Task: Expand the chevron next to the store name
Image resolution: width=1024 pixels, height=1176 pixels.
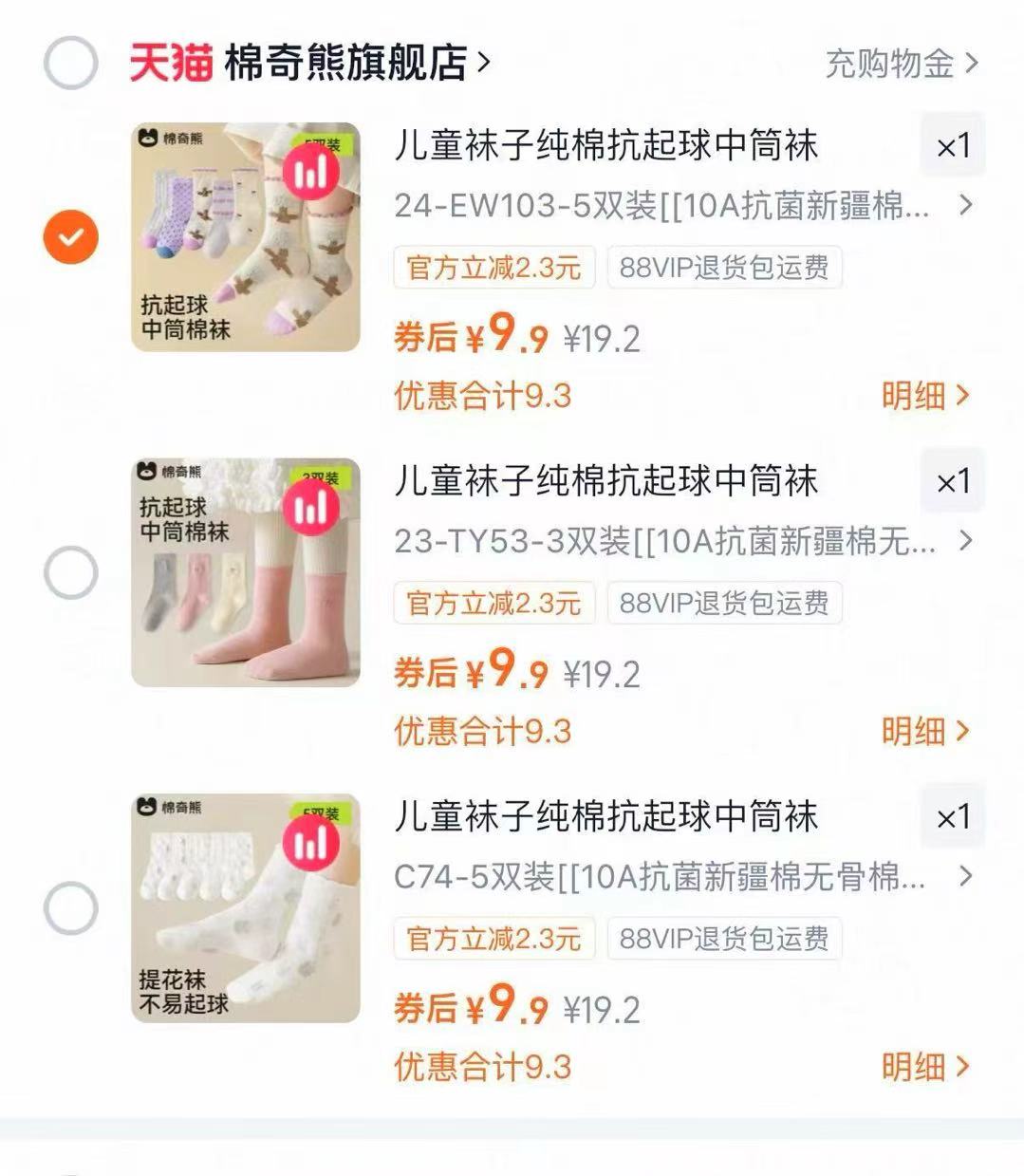Action: point(487,63)
